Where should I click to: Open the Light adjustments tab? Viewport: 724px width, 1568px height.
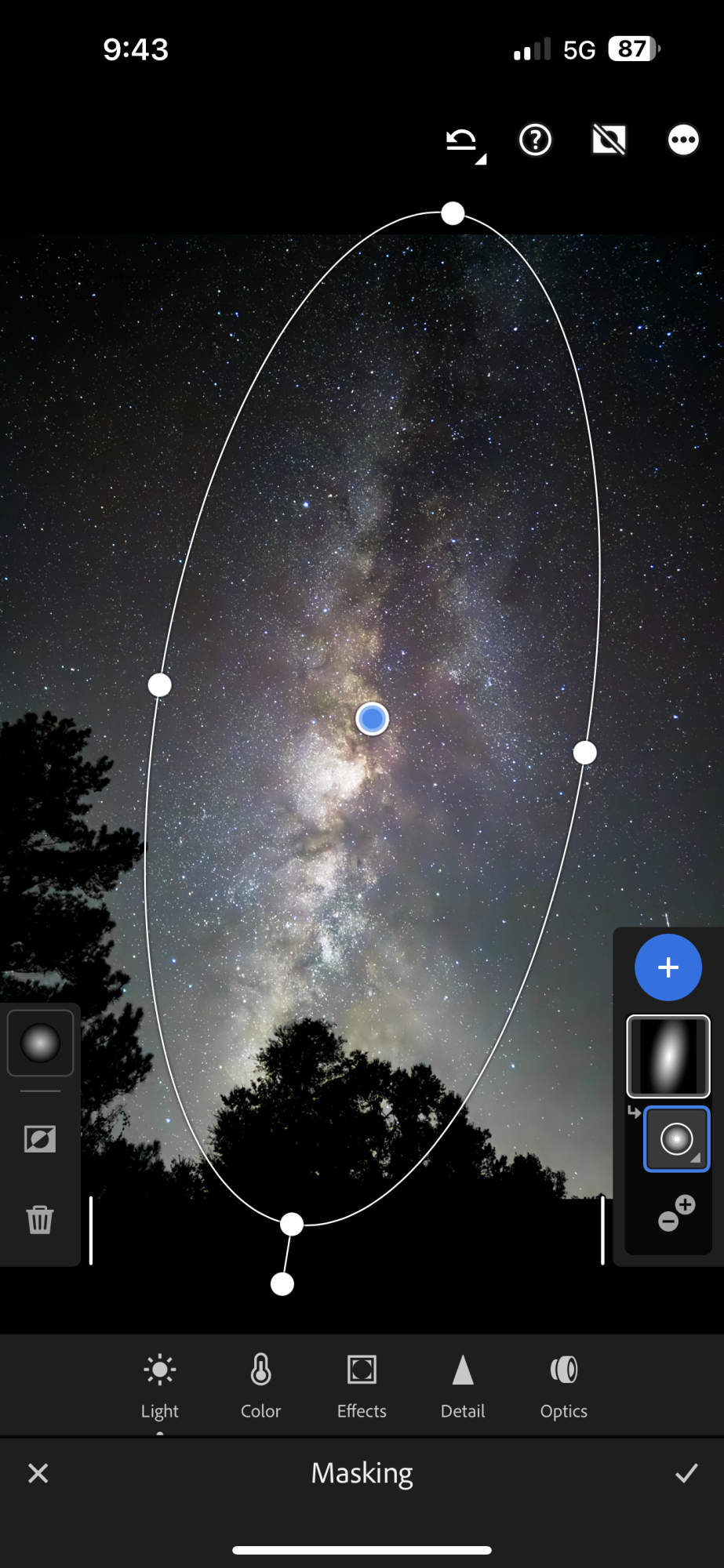pyautogui.click(x=160, y=1386)
